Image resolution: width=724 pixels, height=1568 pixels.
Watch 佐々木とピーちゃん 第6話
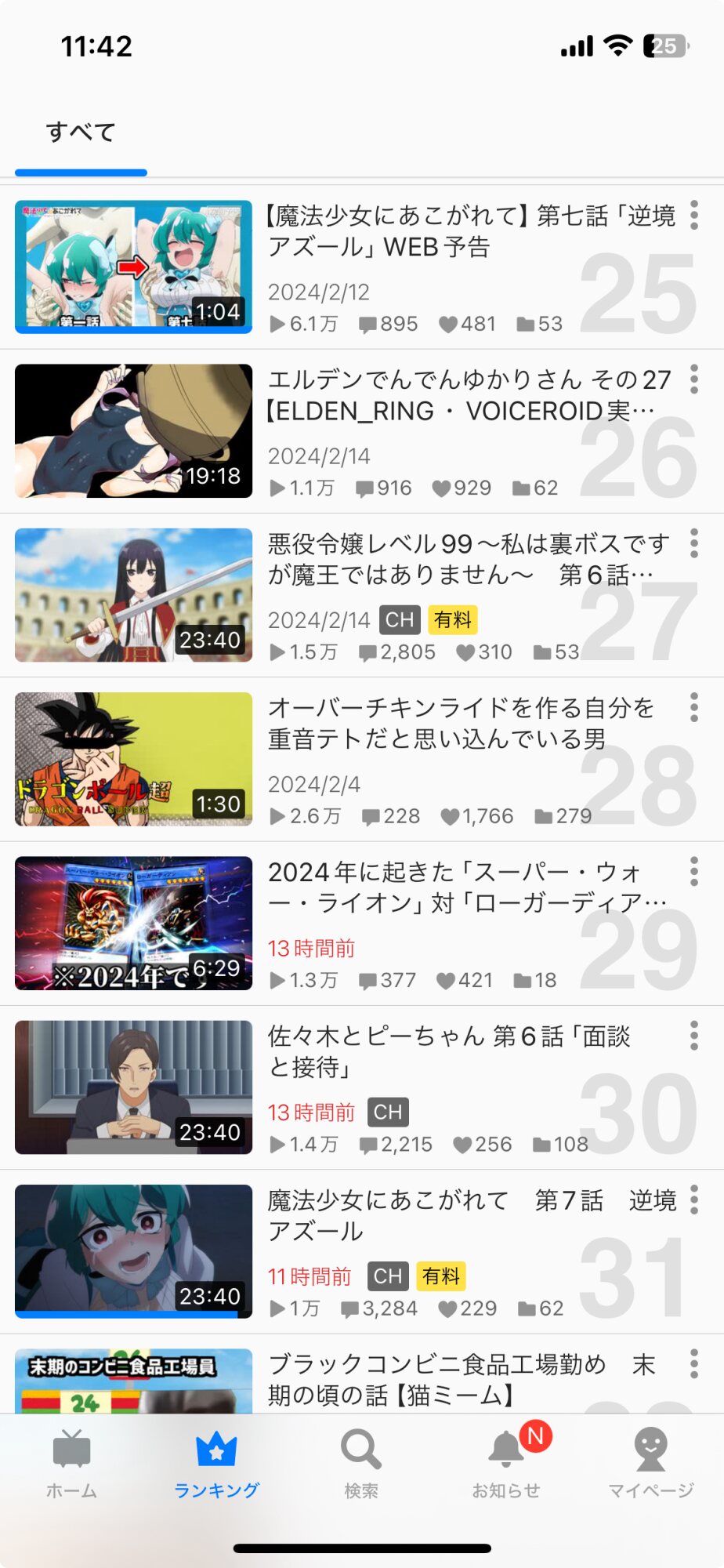coord(133,1087)
